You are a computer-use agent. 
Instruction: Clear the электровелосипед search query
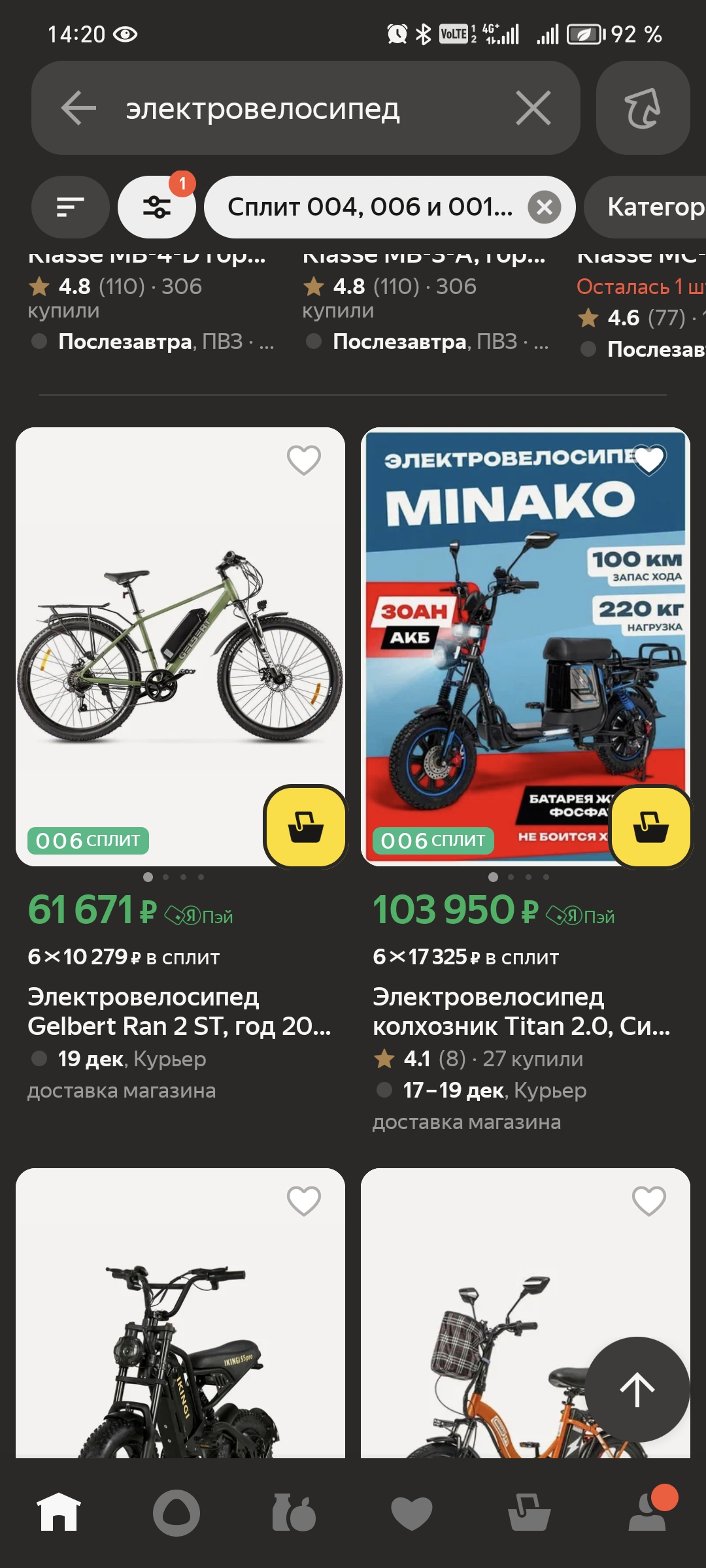point(533,108)
